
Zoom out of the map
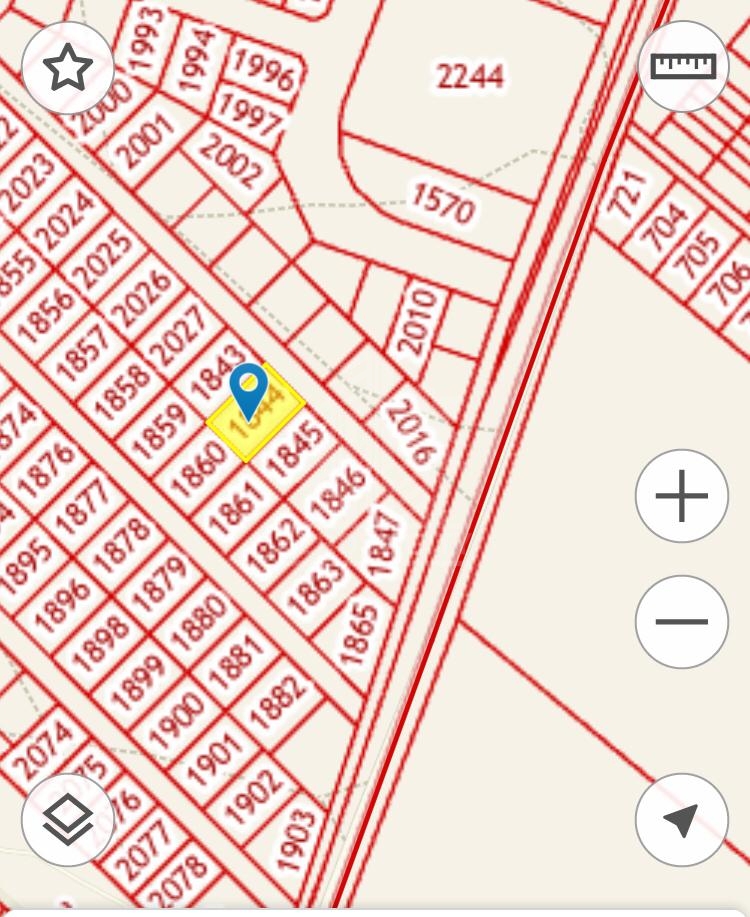tap(681, 621)
